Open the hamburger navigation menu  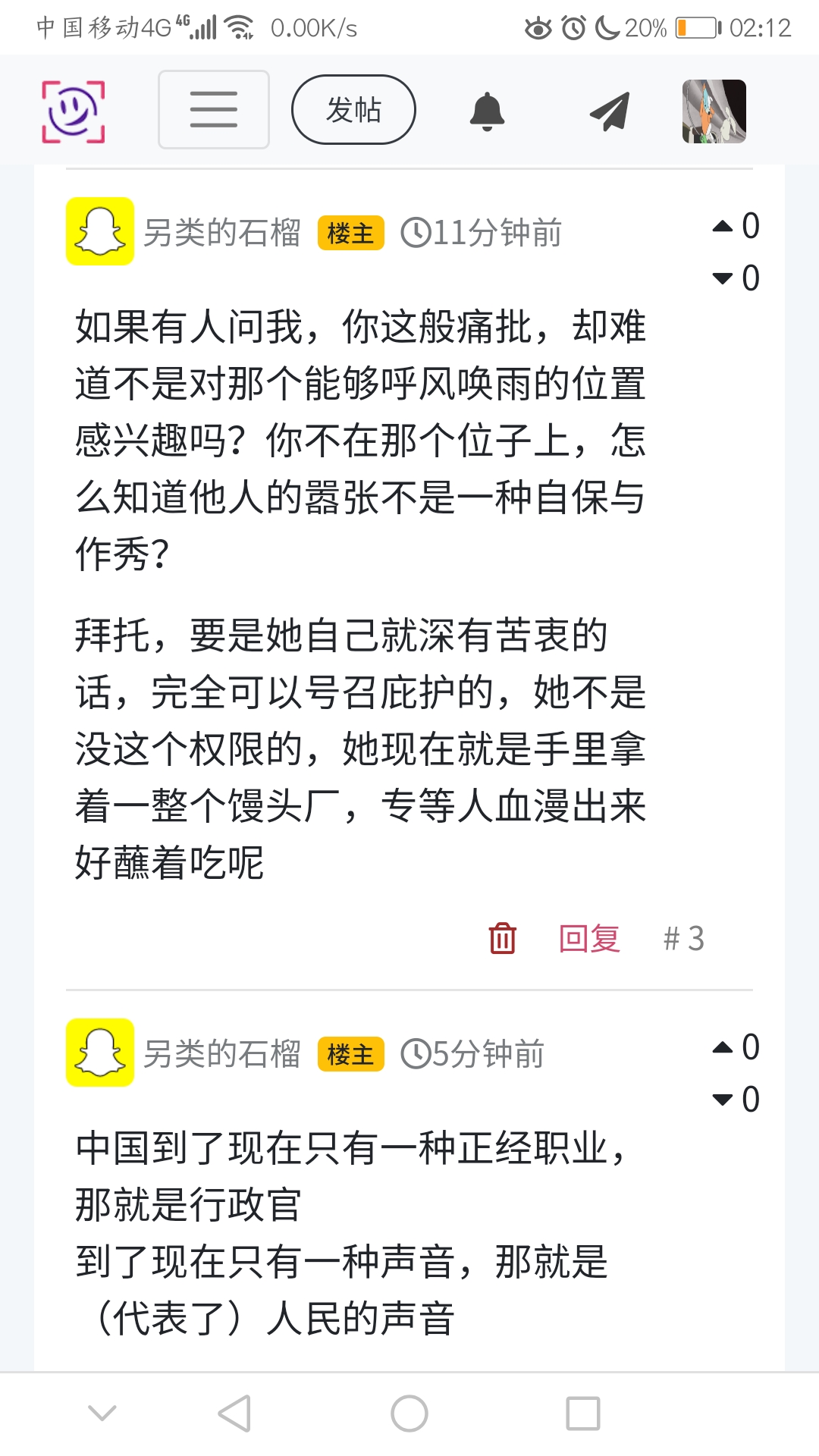(213, 110)
